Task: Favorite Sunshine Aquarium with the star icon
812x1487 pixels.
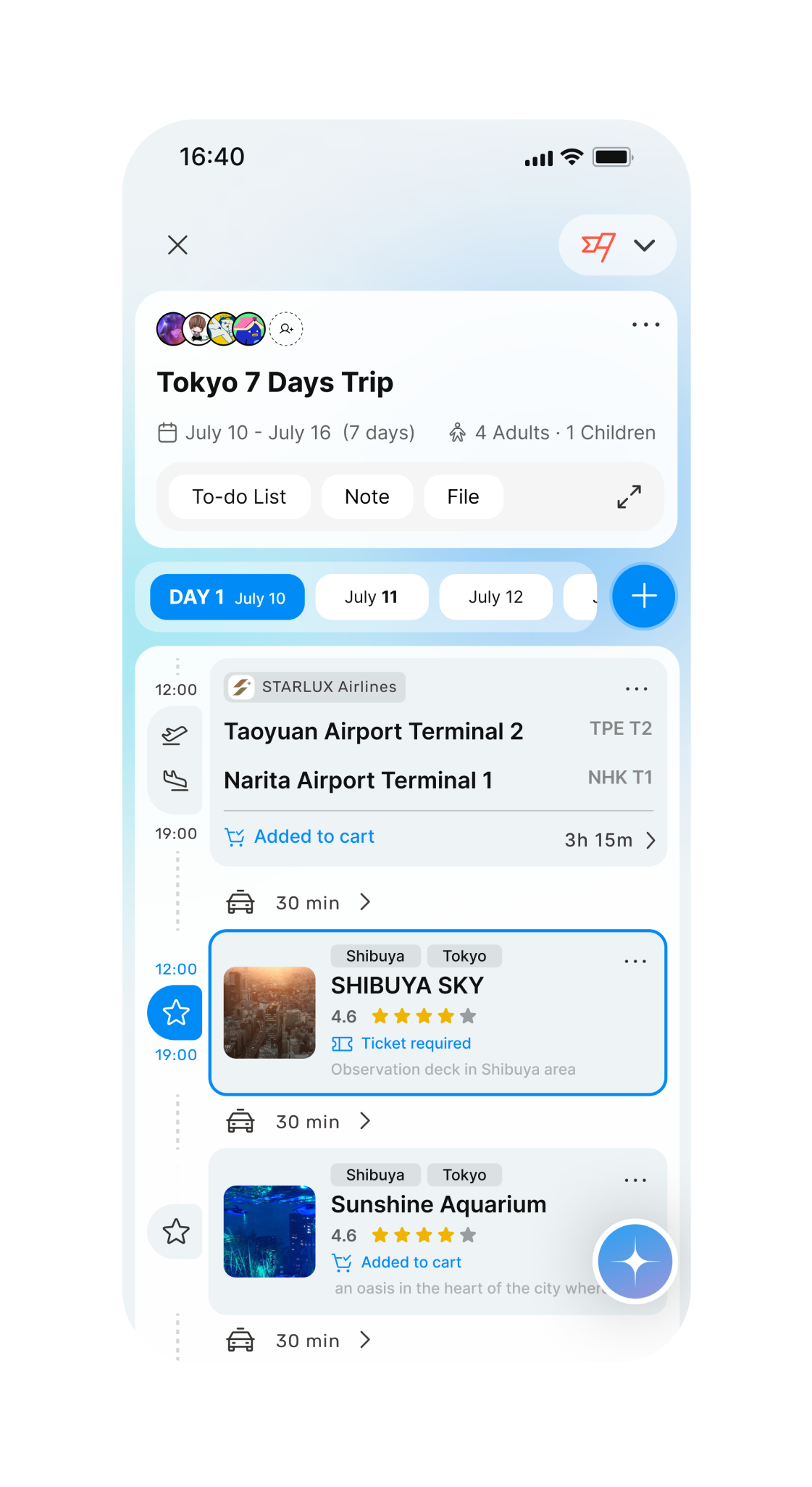Action: 176,1231
